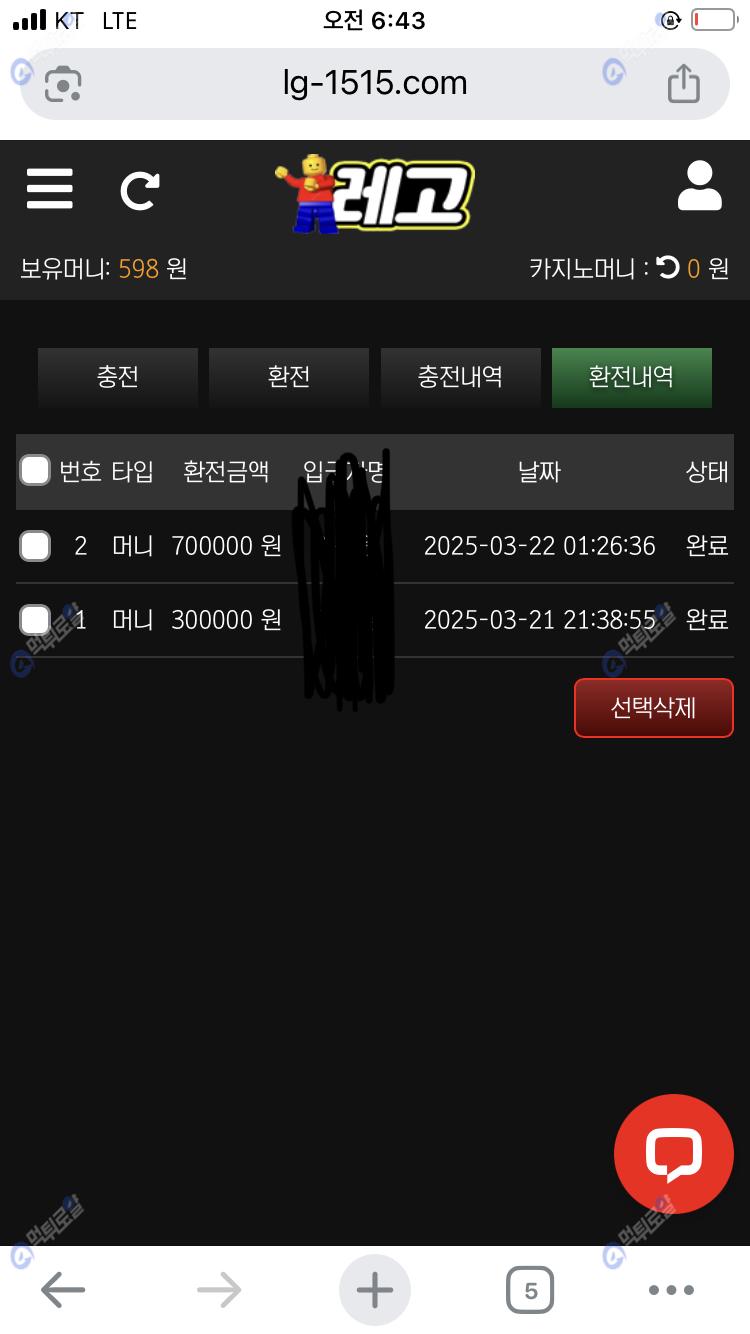Open the user profile icon

tap(699, 187)
